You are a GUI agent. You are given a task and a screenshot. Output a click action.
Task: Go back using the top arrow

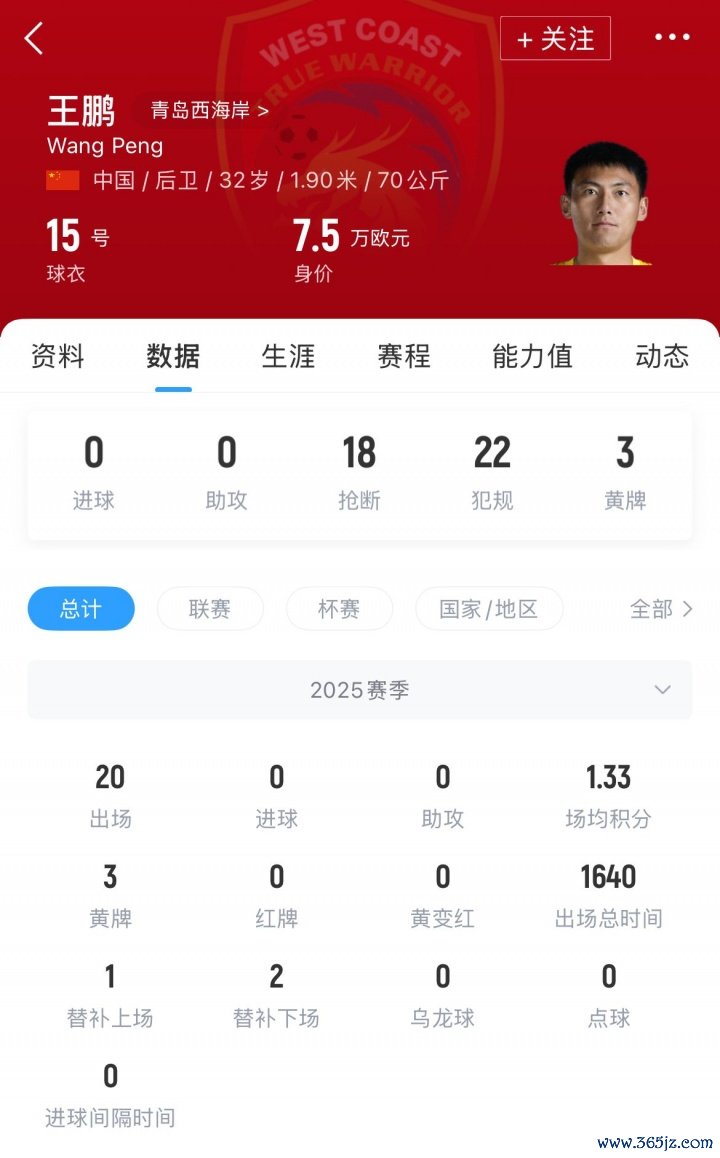coord(34,39)
